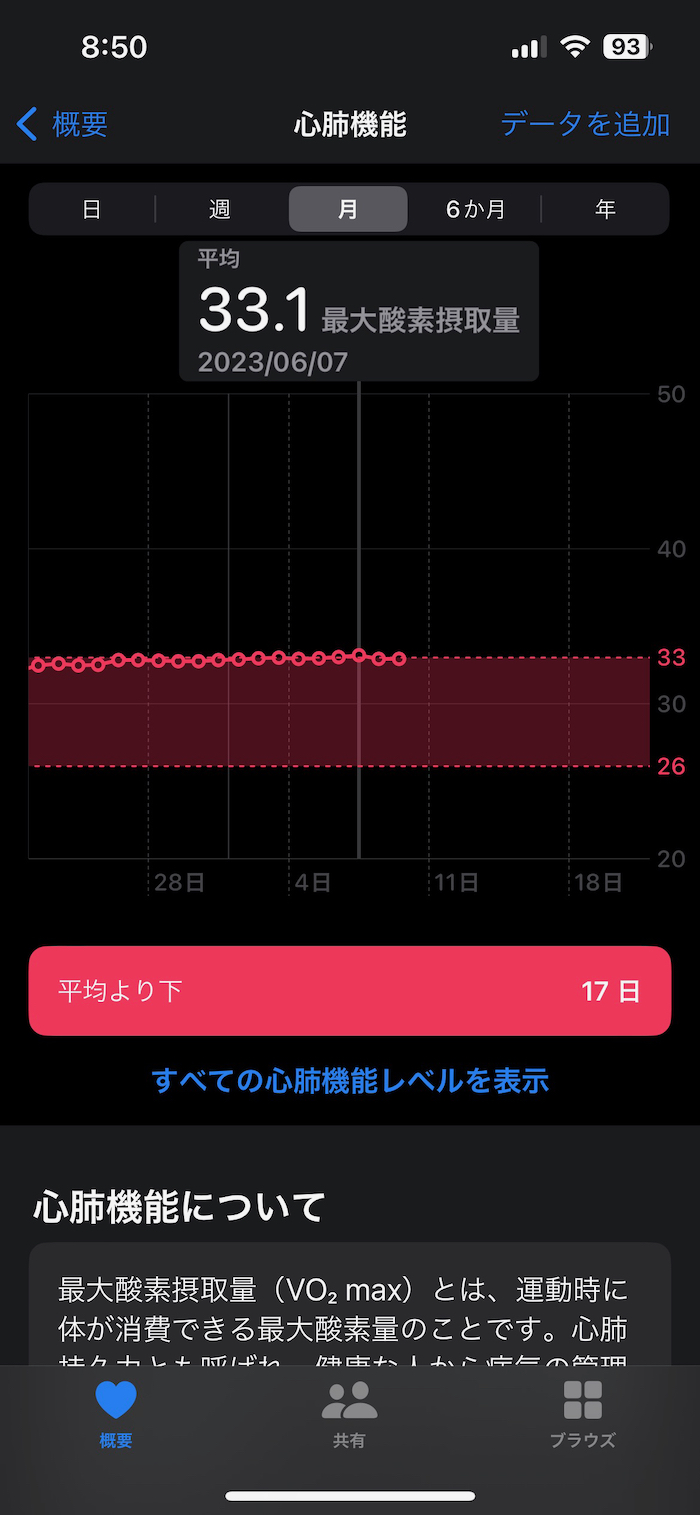Open the 平均より下 17日 card
The width and height of the screenshot is (700, 1515).
(350, 991)
